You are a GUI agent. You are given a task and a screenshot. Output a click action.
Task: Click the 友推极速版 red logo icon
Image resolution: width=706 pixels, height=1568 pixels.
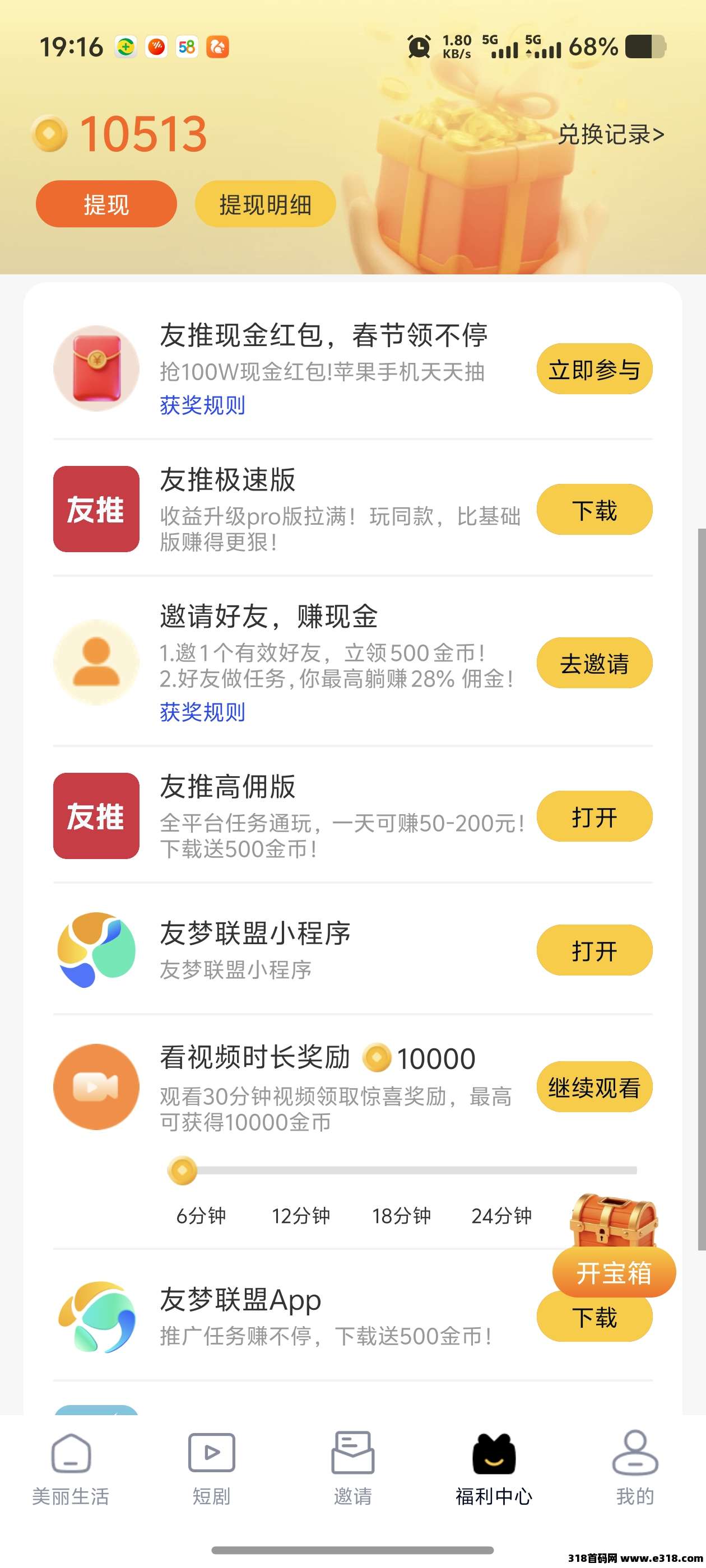pyautogui.click(x=95, y=510)
